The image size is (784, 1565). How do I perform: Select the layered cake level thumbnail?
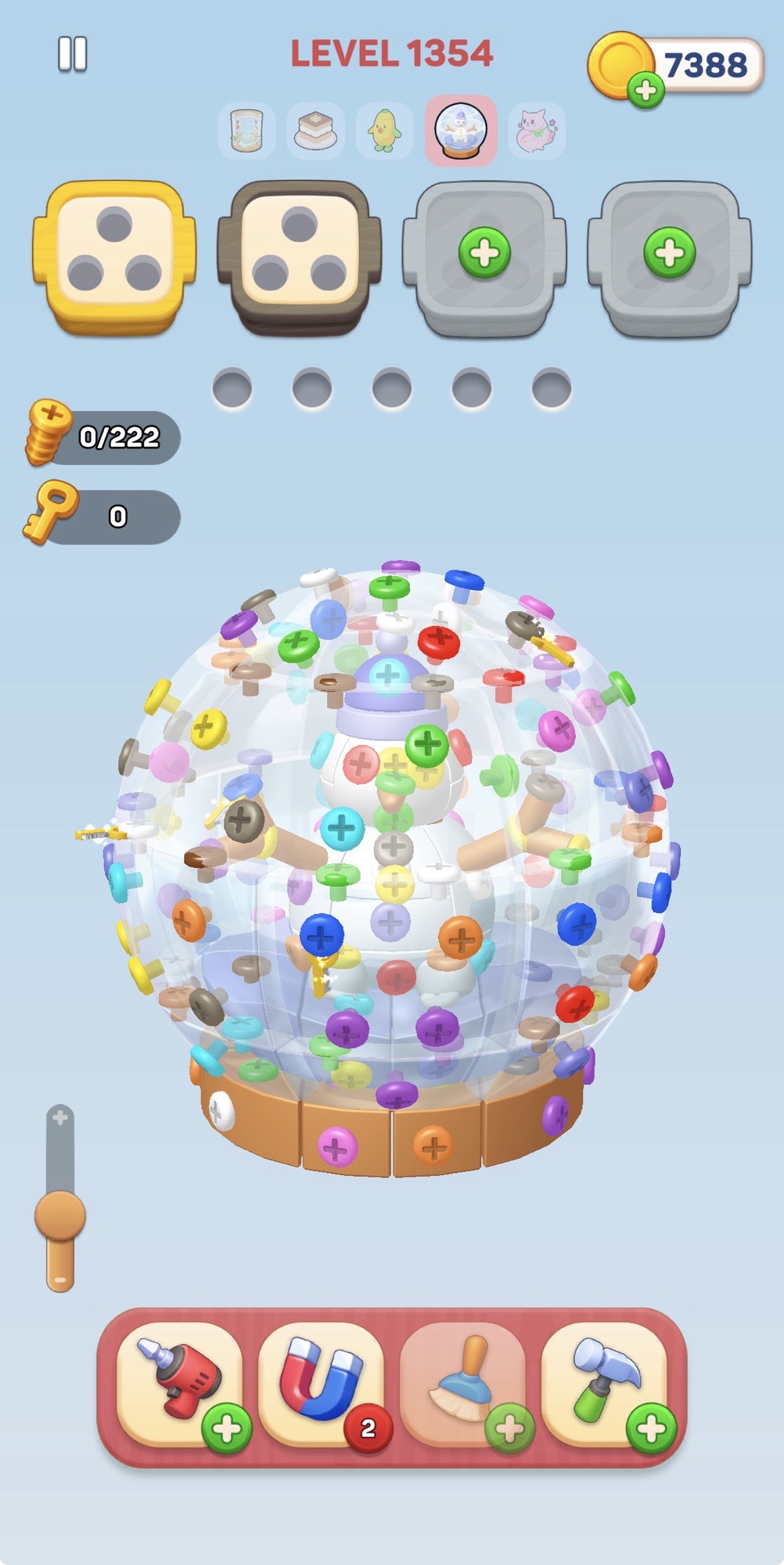pyautogui.click(x=315, y=131)
